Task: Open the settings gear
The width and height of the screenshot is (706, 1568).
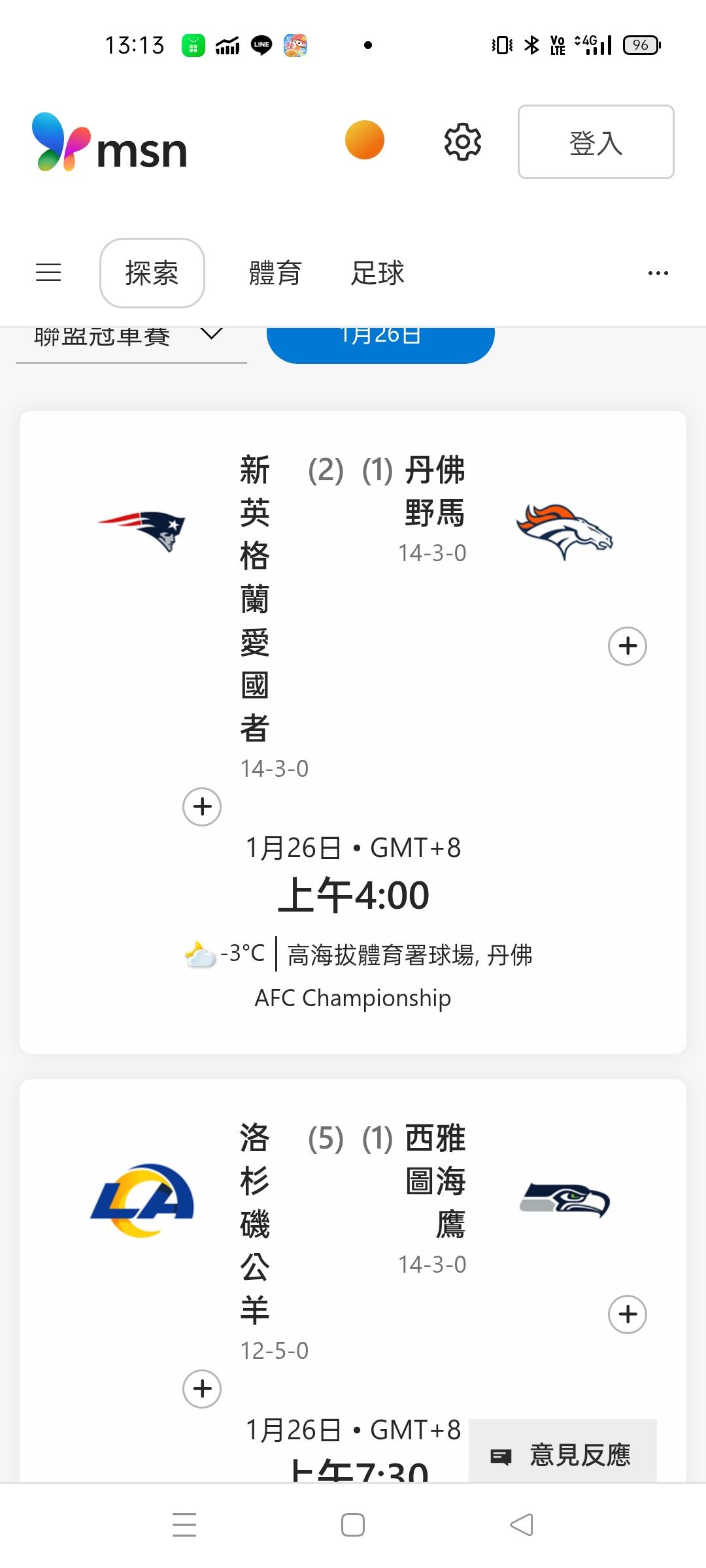Action: click(463, 142)
